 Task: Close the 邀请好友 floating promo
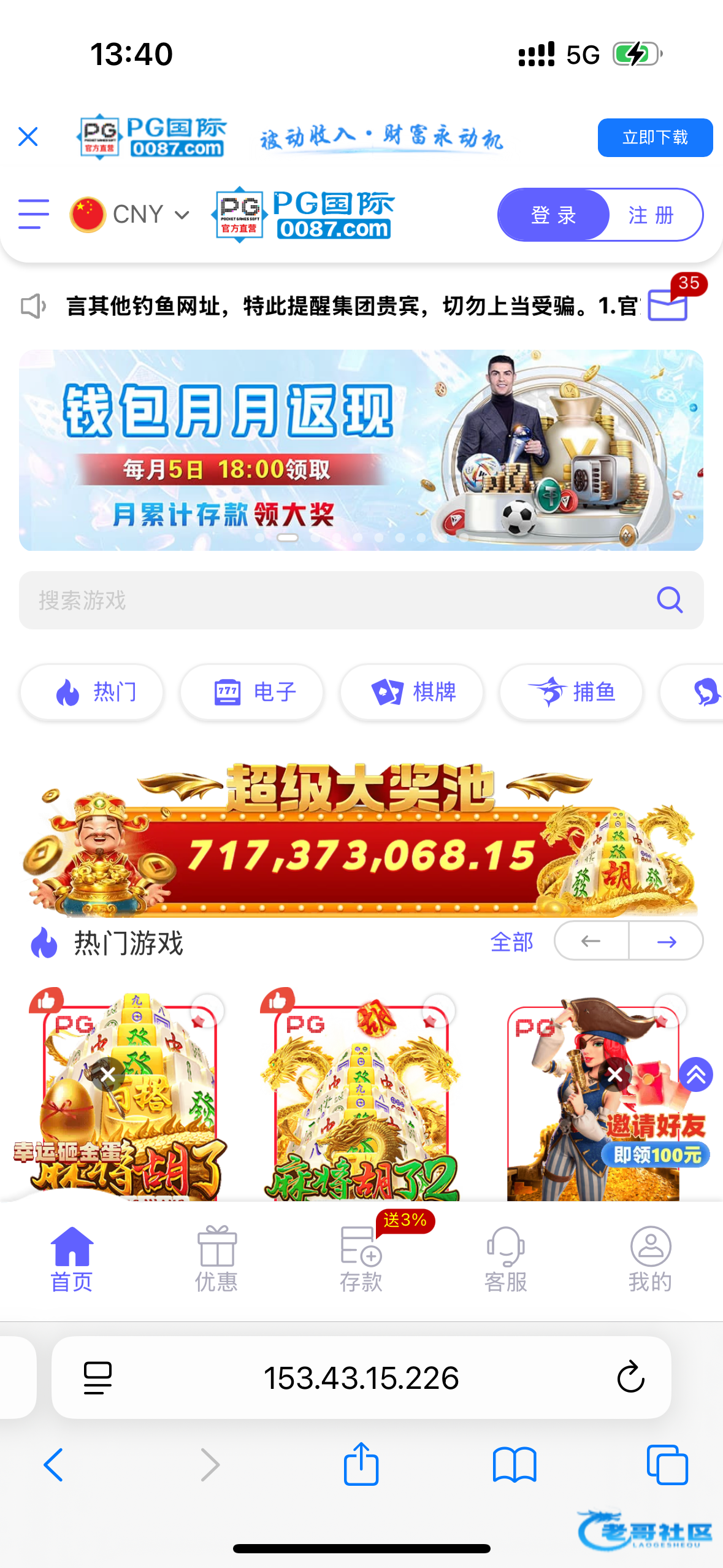click(x=615, y=1074)
